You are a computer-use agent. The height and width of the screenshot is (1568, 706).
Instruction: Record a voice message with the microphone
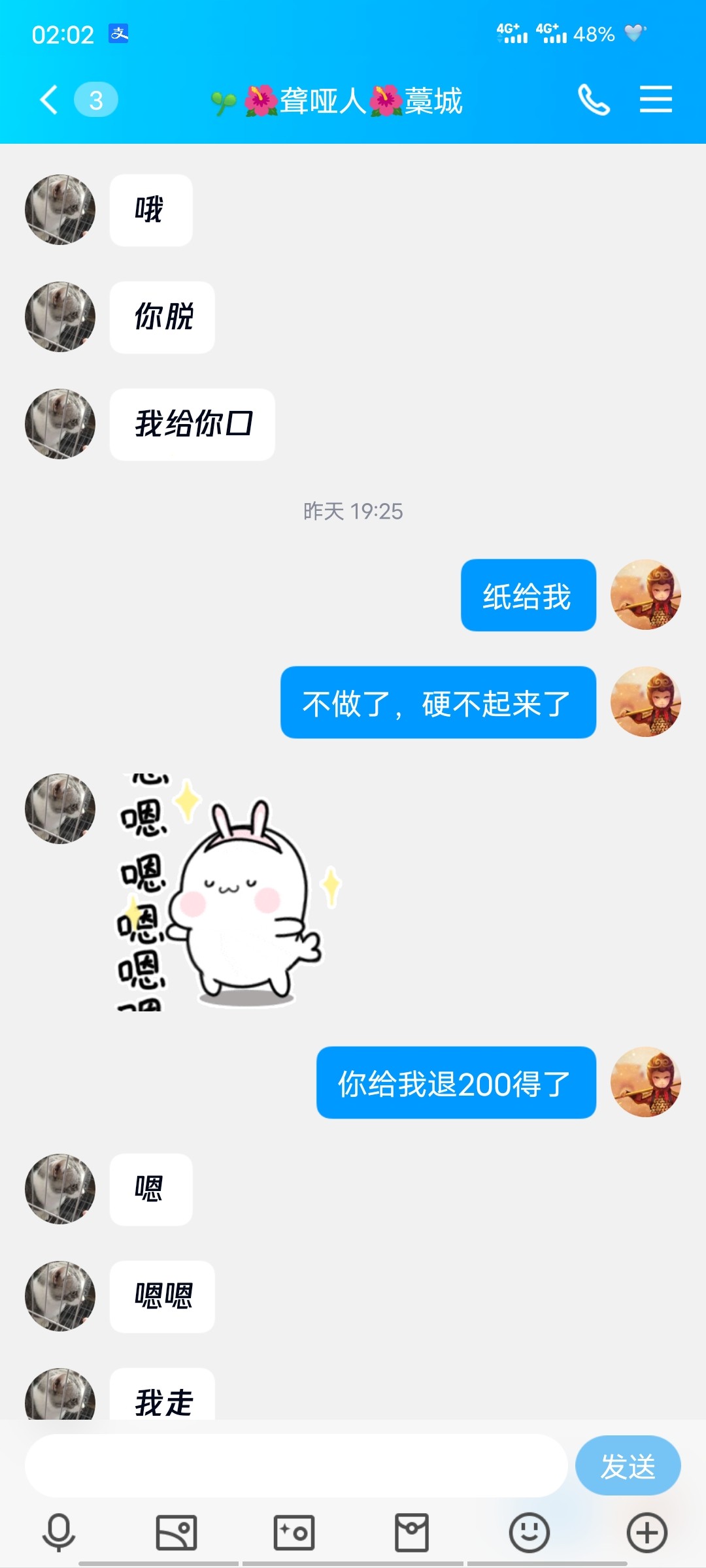click(59, 1532)
